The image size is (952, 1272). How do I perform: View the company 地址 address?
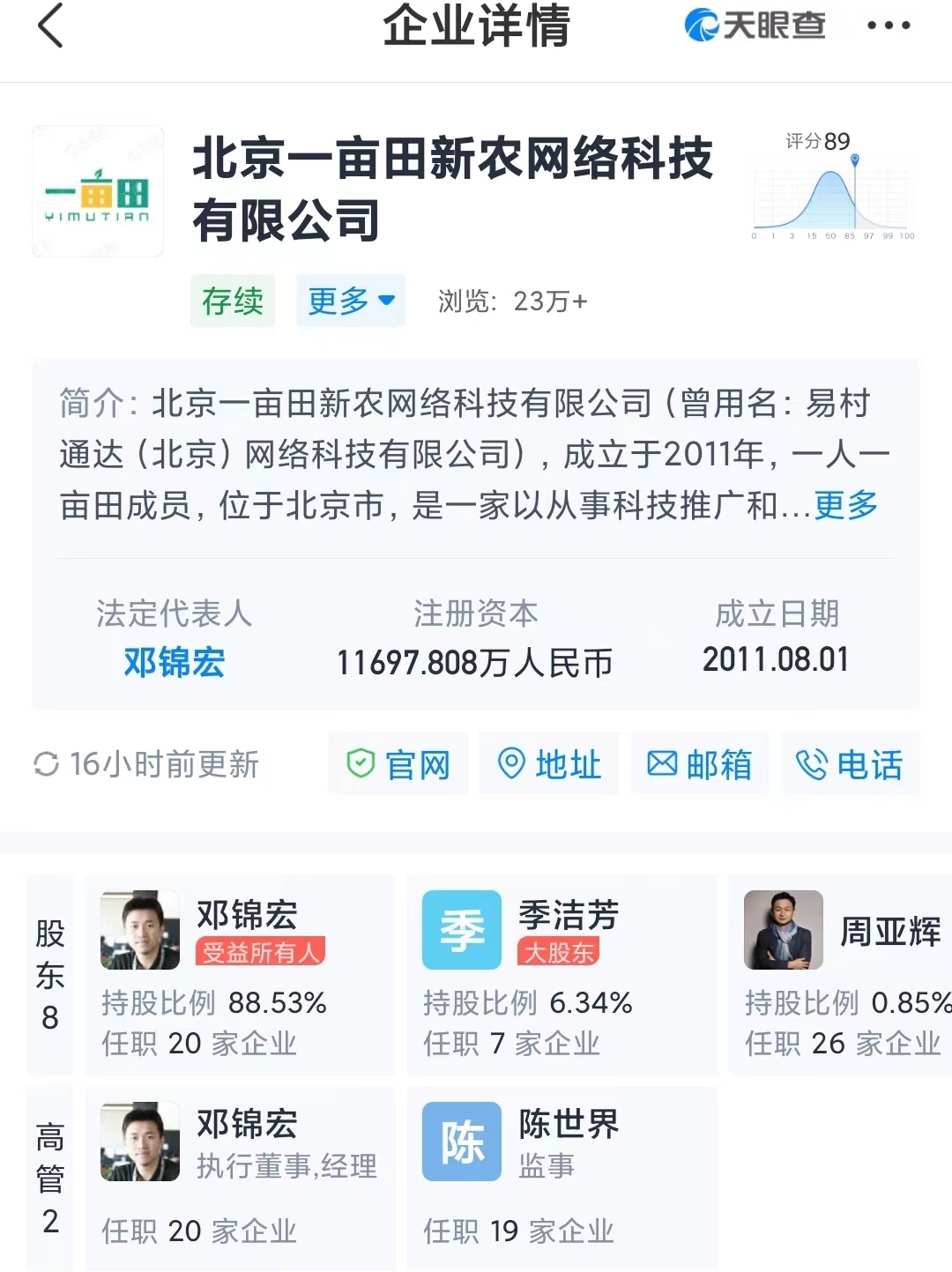(549, 764)
